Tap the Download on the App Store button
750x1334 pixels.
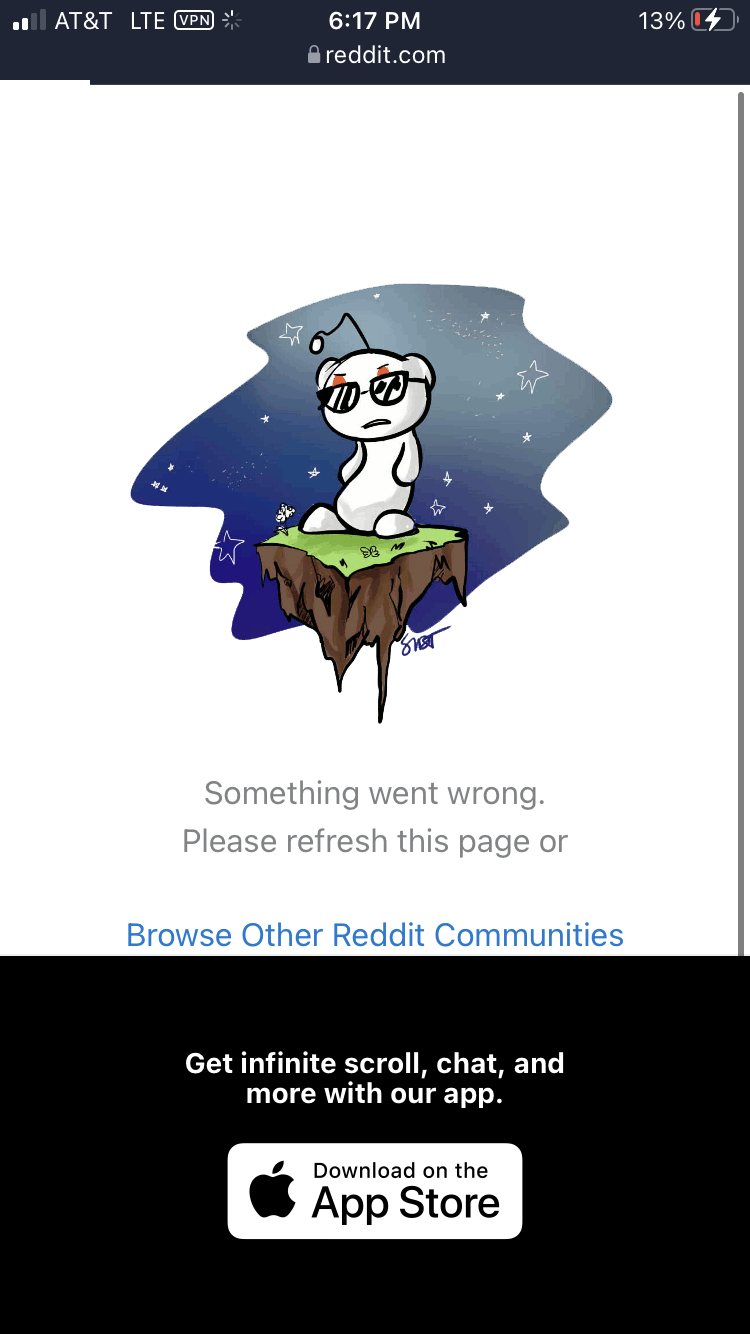click(375, 1191)
